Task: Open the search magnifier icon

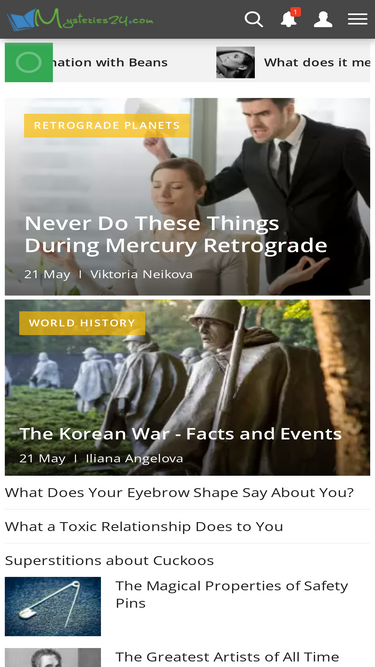Action: 253,20
